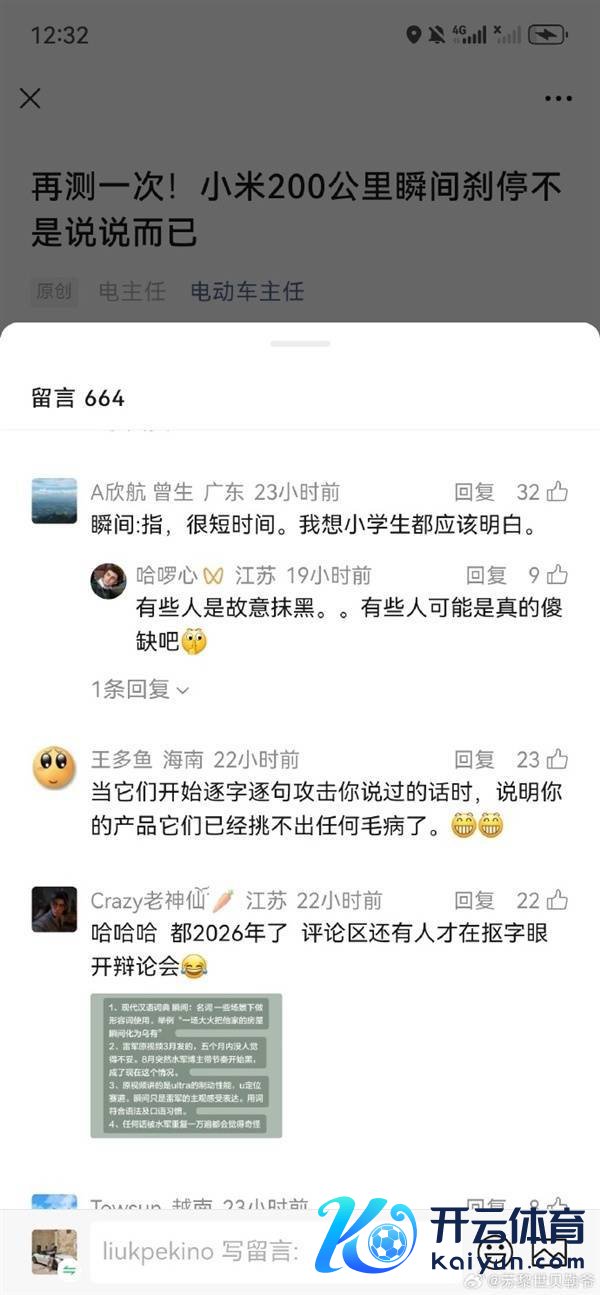Like 王多鱼's comment
Viewport: 600px width, 1295px height.
[x=557, y=759]
